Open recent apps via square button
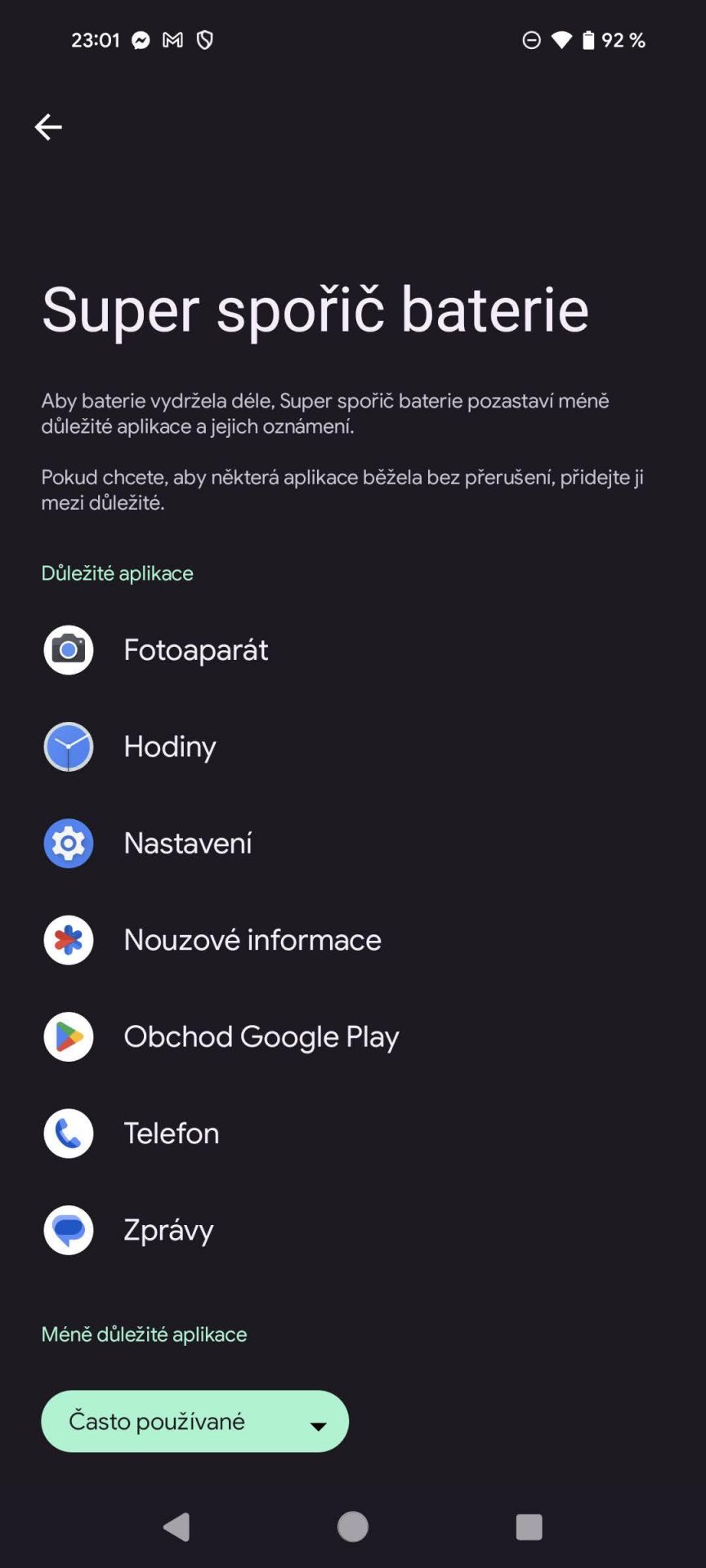 [x=529, y=1526]
